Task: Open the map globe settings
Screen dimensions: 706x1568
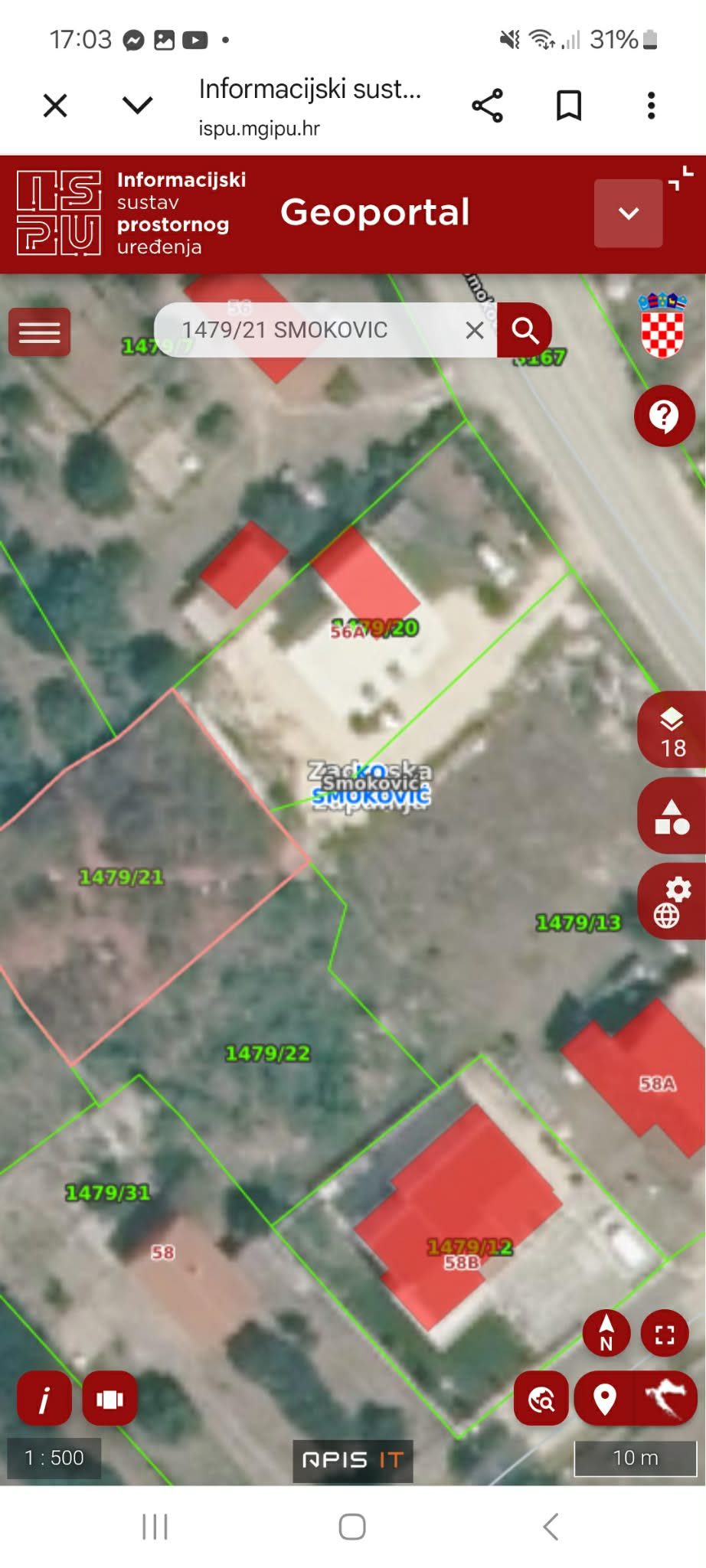Action: tap(672, 901)
